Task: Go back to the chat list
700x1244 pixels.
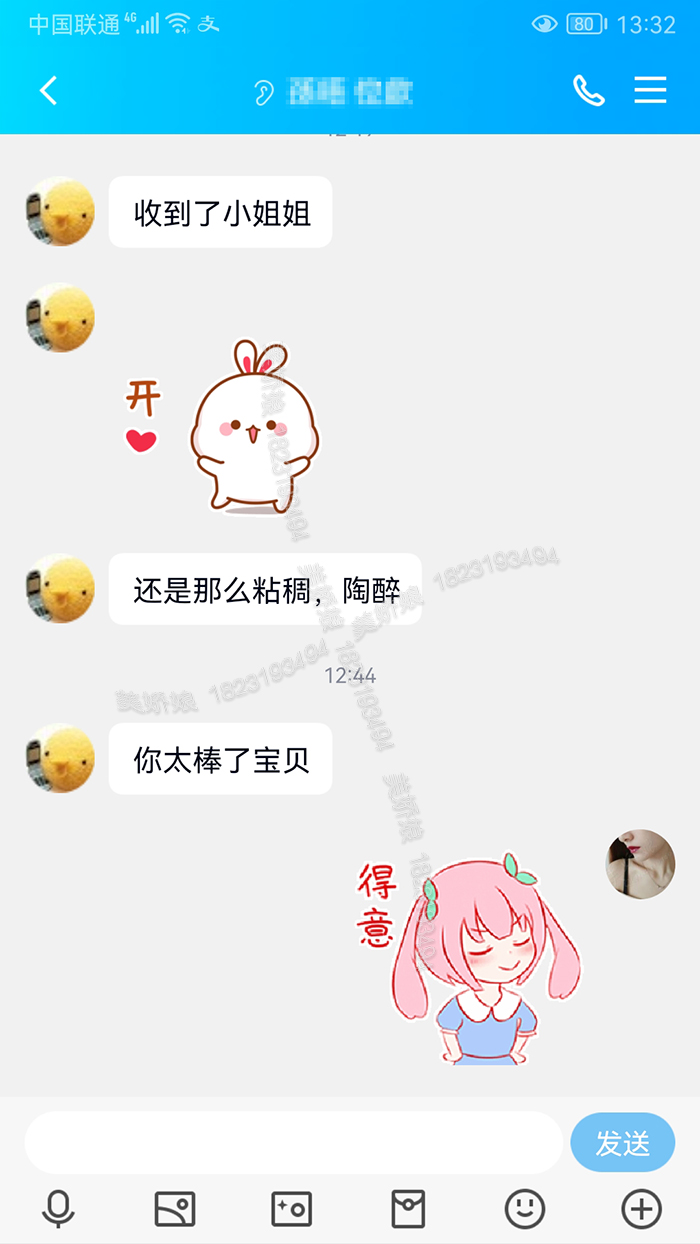Action: pos(48,91)
